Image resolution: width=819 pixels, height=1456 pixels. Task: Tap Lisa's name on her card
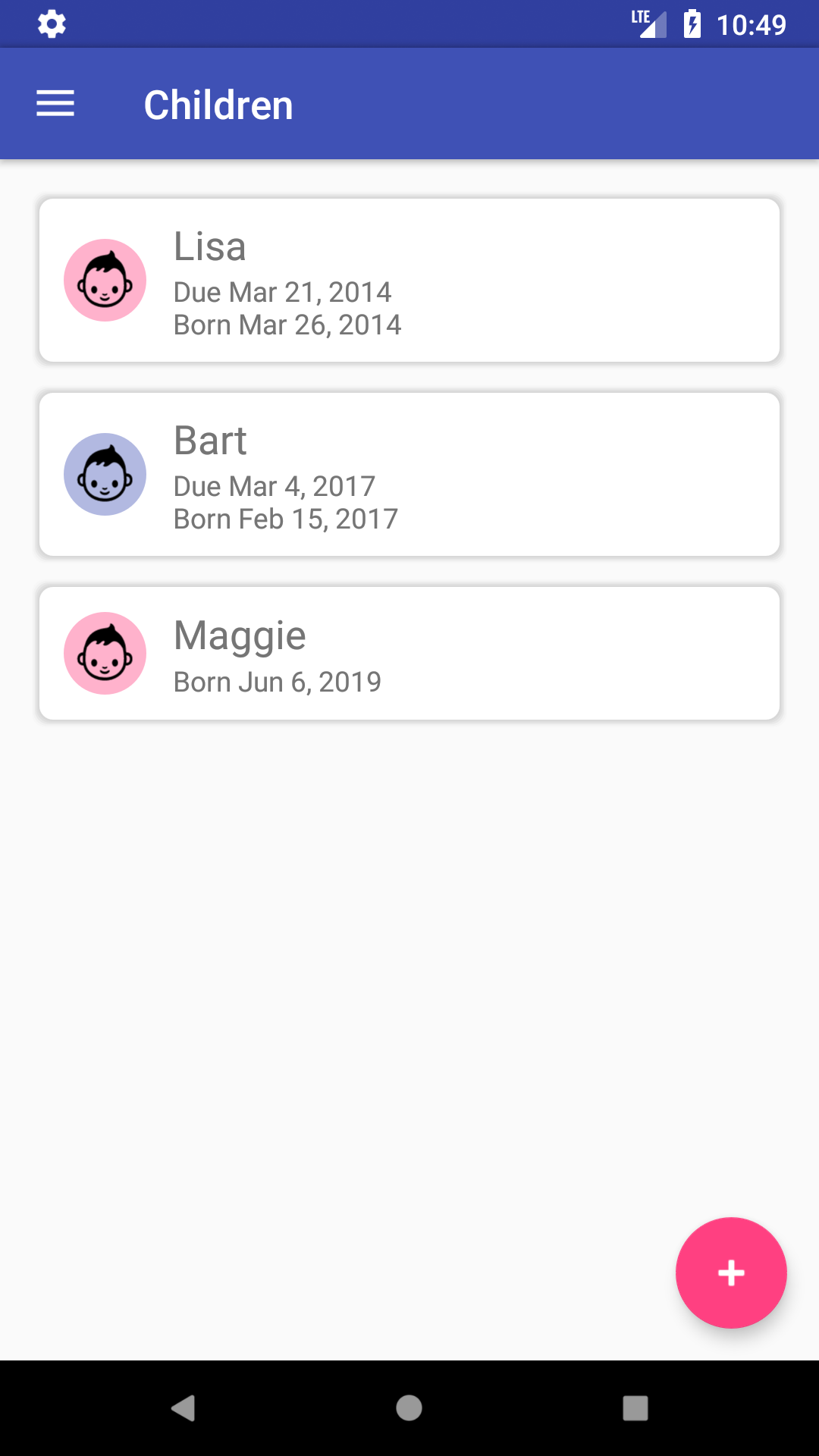[209, 246]
